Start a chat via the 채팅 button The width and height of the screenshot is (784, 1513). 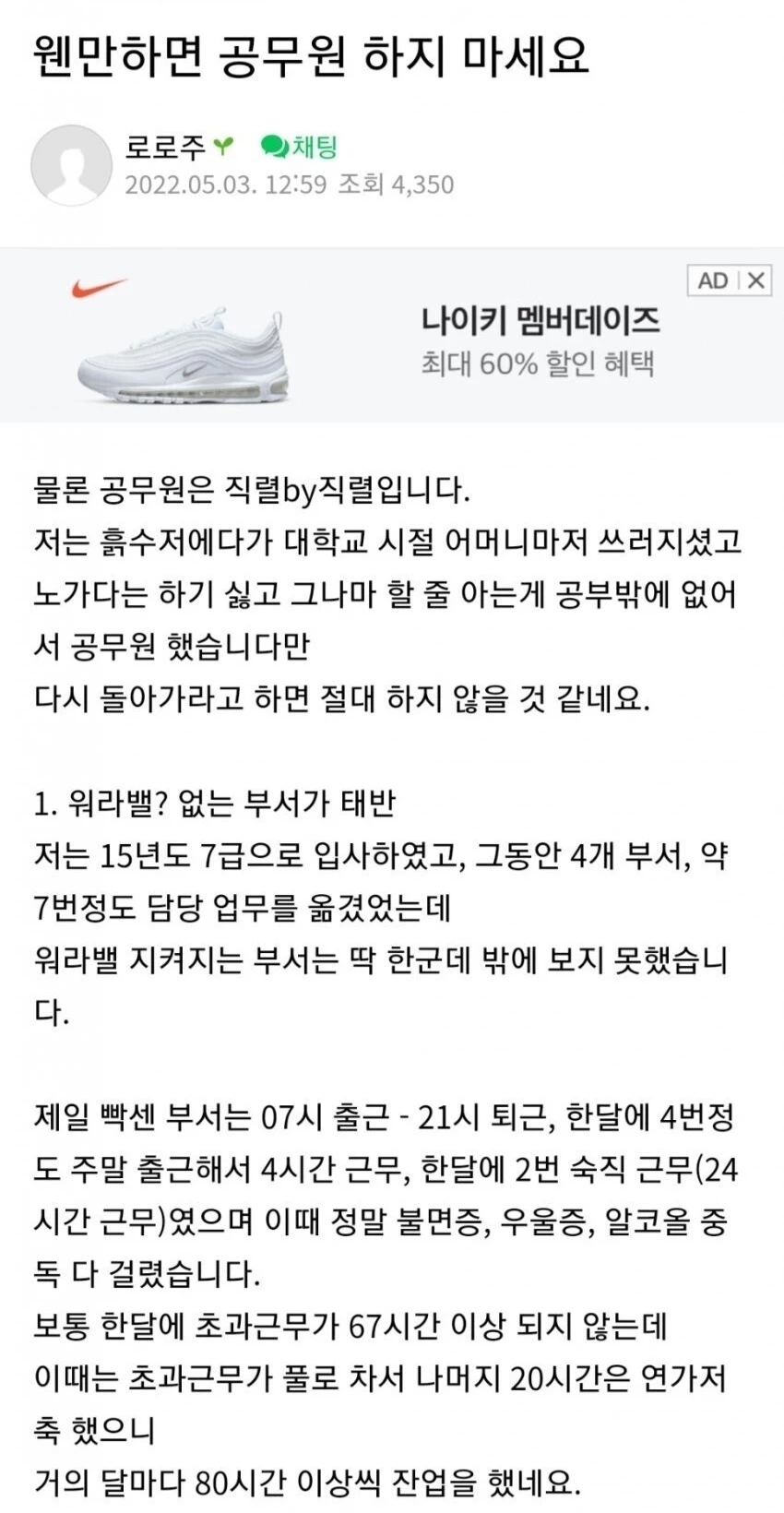(x=301, y=147)
